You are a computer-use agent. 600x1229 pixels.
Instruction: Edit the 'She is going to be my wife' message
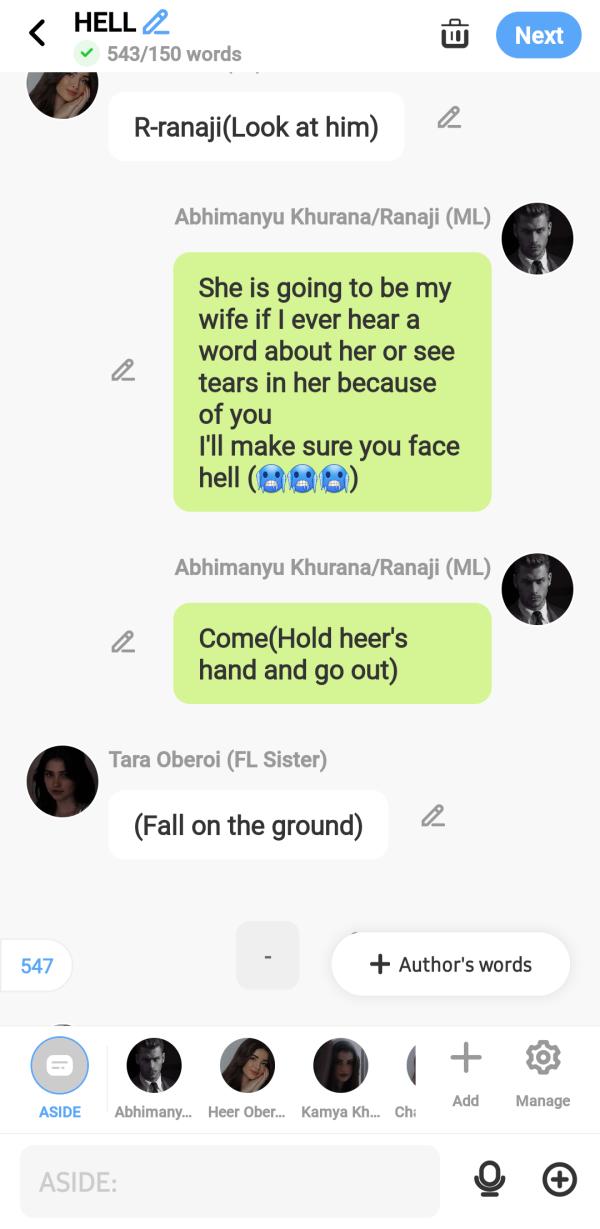click(x=123, y=371)
